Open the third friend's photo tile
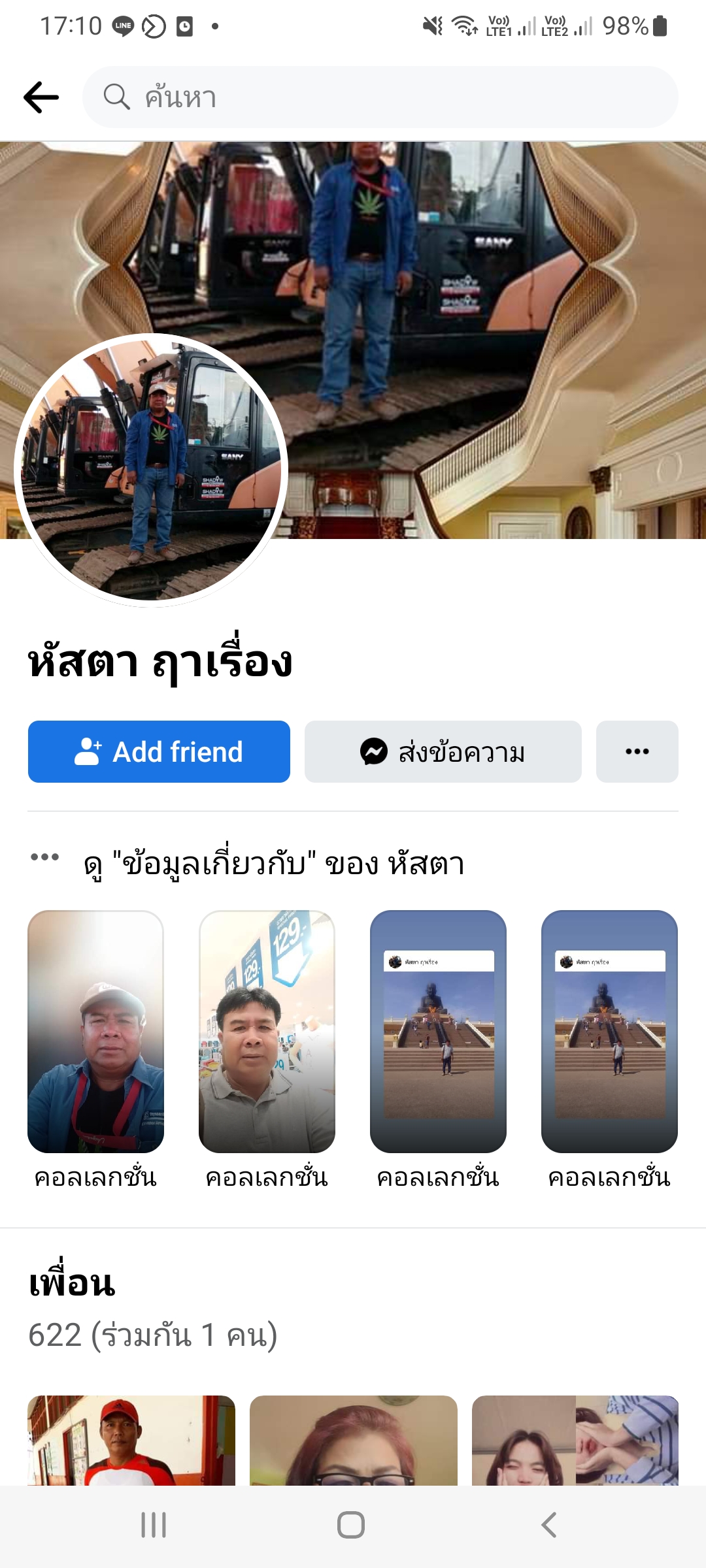706x1568 pixels. click(x=575, y=1440)
